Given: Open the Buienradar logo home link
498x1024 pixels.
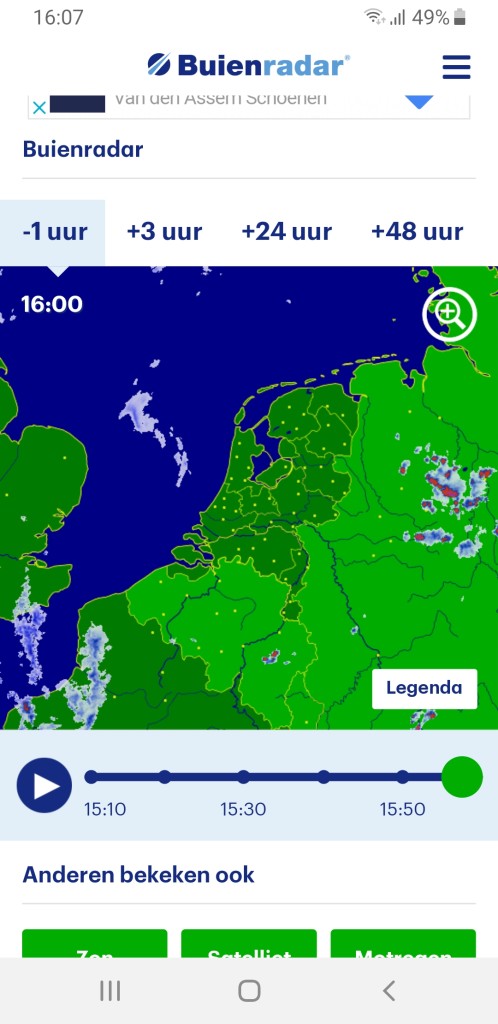Looking at the screenshot, I should click(x=249, y=65).
